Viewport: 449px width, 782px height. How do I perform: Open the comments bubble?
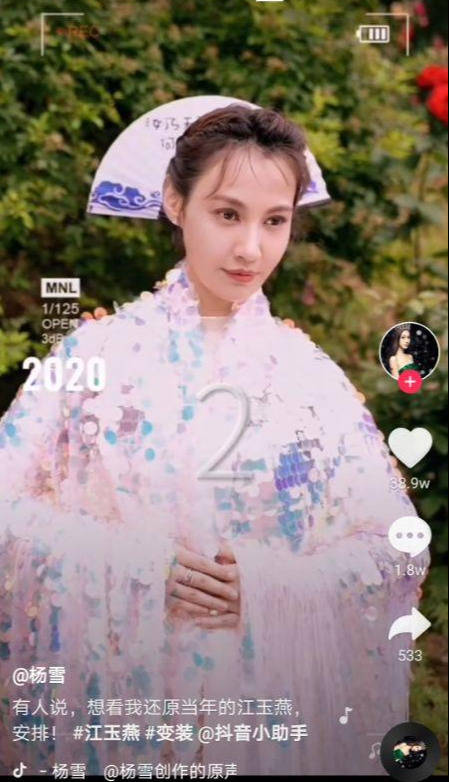click(x=410, y=537)
